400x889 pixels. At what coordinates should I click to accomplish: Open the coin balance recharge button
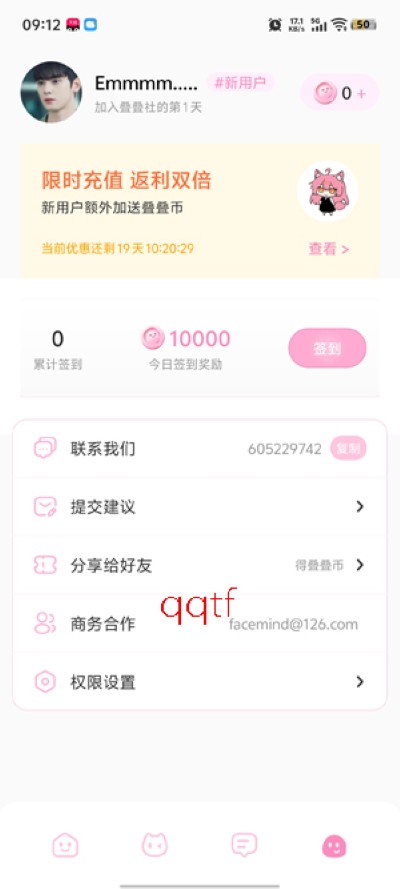click(339, 92)
